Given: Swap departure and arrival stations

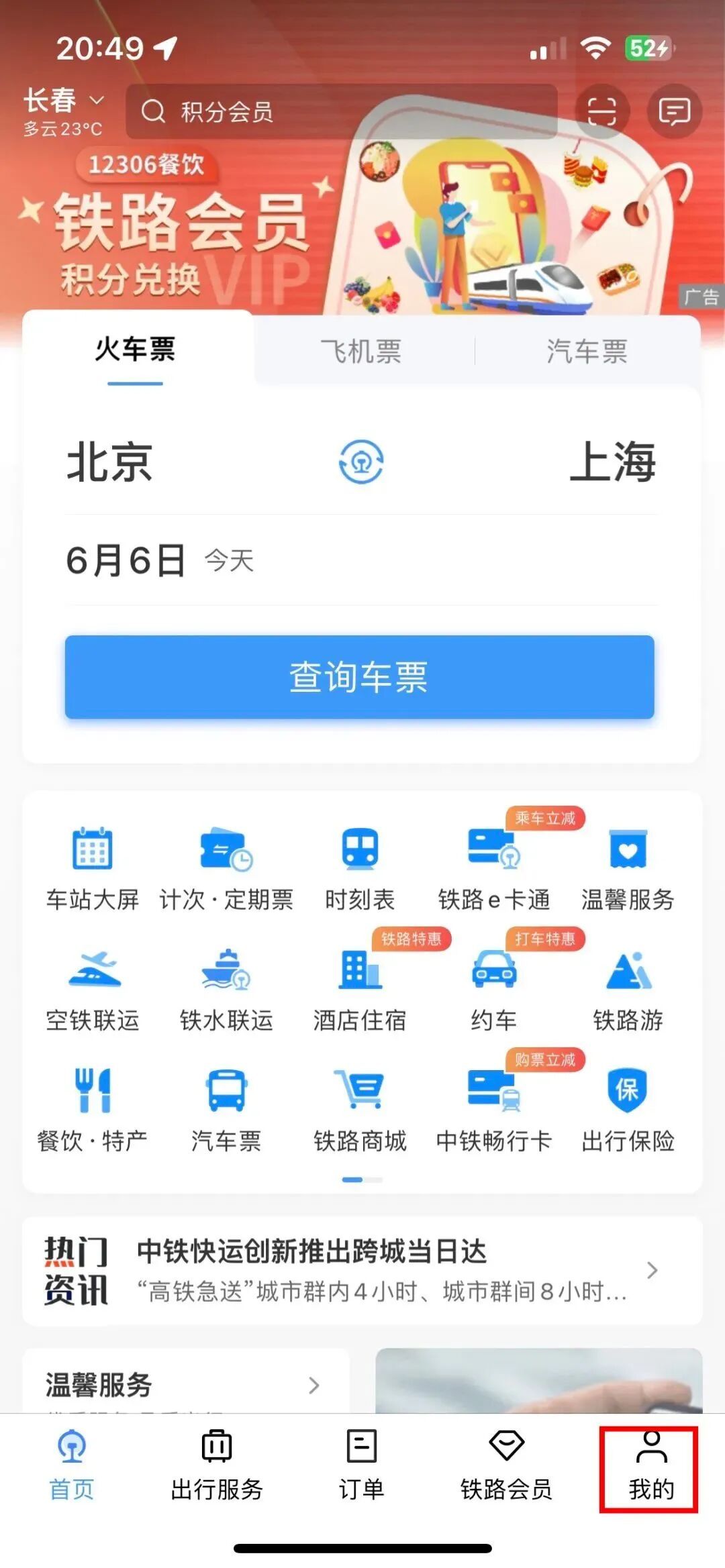Looking at the screenshot, I should coord(361,462).
